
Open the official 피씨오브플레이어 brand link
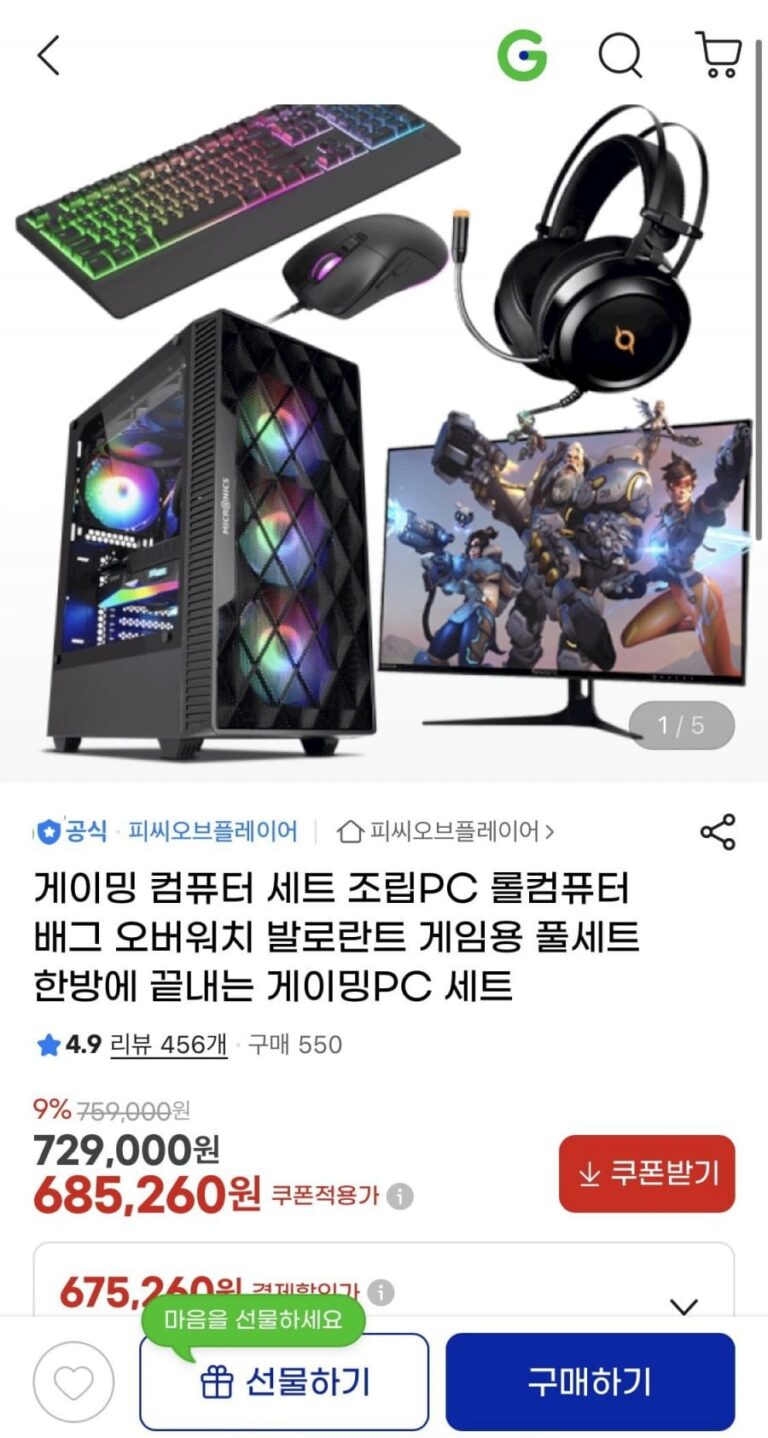click(x=168, y=830)
